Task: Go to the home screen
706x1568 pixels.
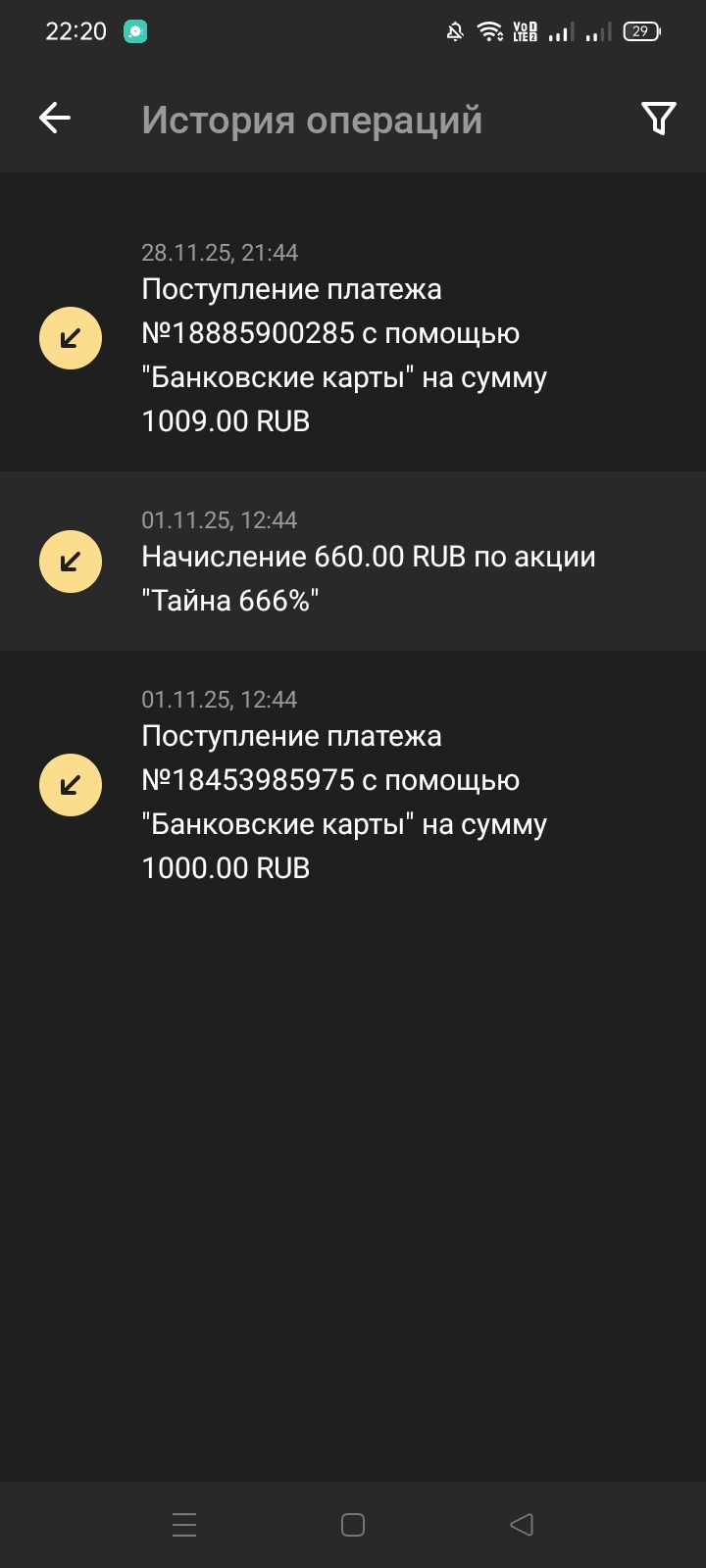Action: [x=353, y=1524]
